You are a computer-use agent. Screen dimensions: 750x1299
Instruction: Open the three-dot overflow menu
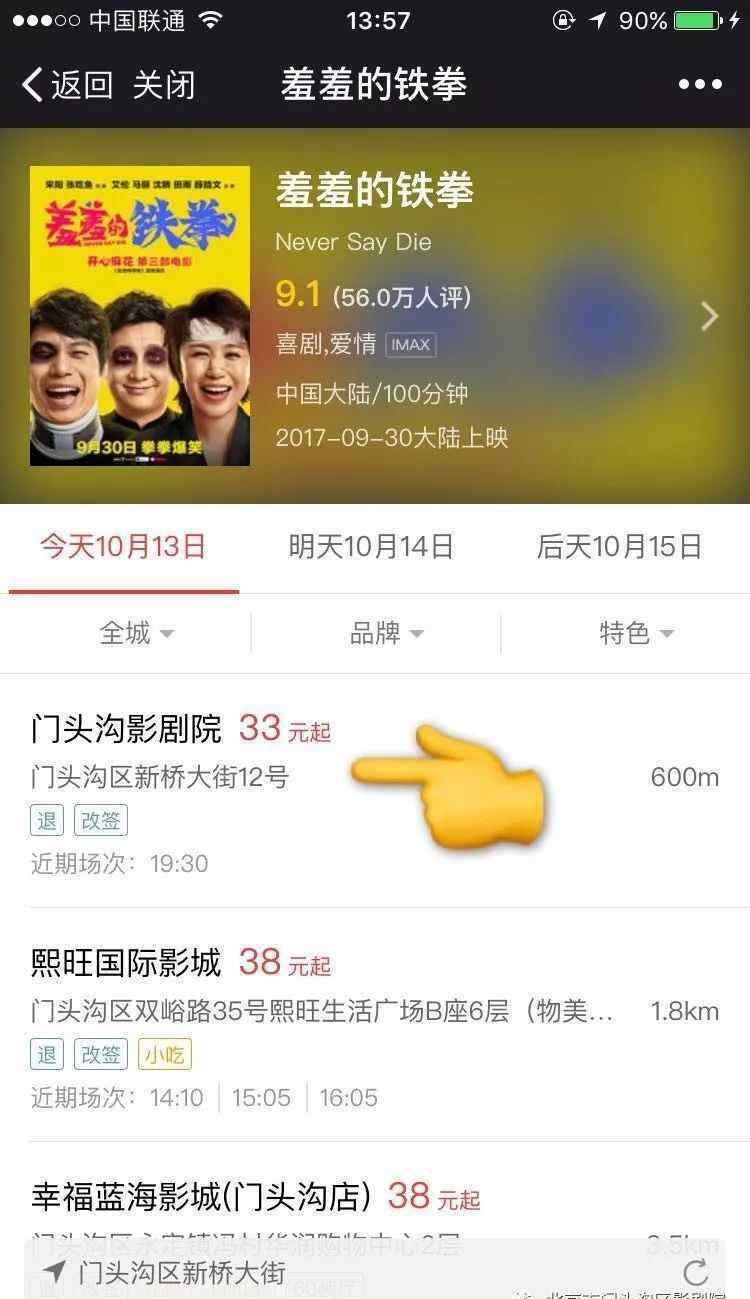(700, 85)
